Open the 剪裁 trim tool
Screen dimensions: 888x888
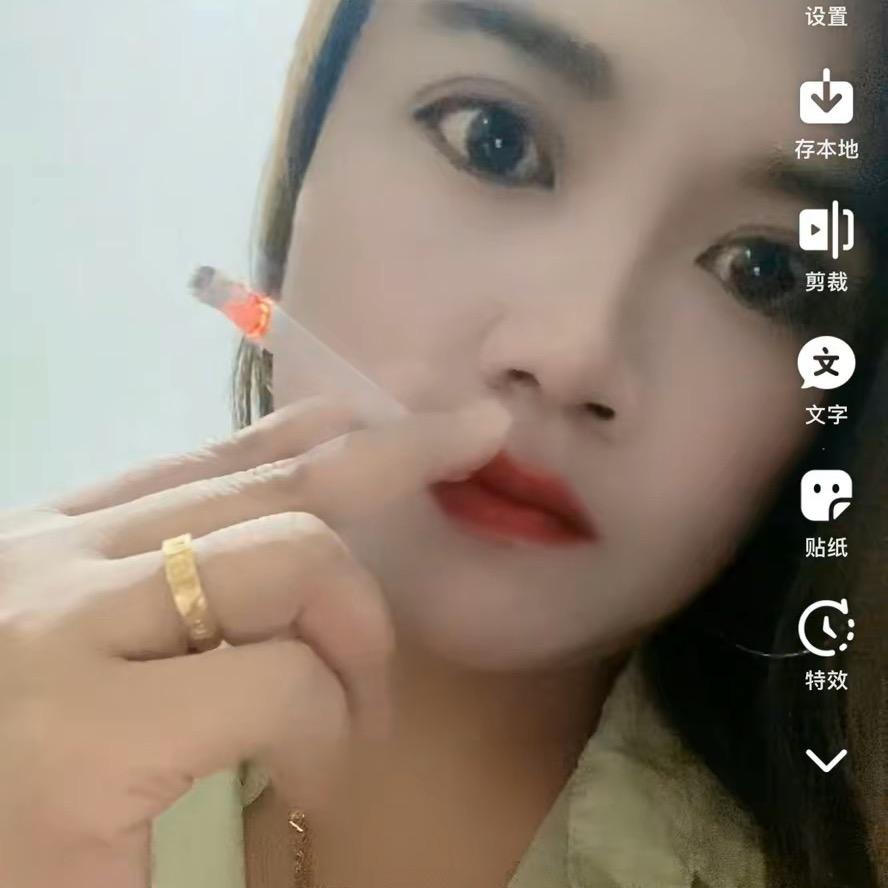(826, 232)
